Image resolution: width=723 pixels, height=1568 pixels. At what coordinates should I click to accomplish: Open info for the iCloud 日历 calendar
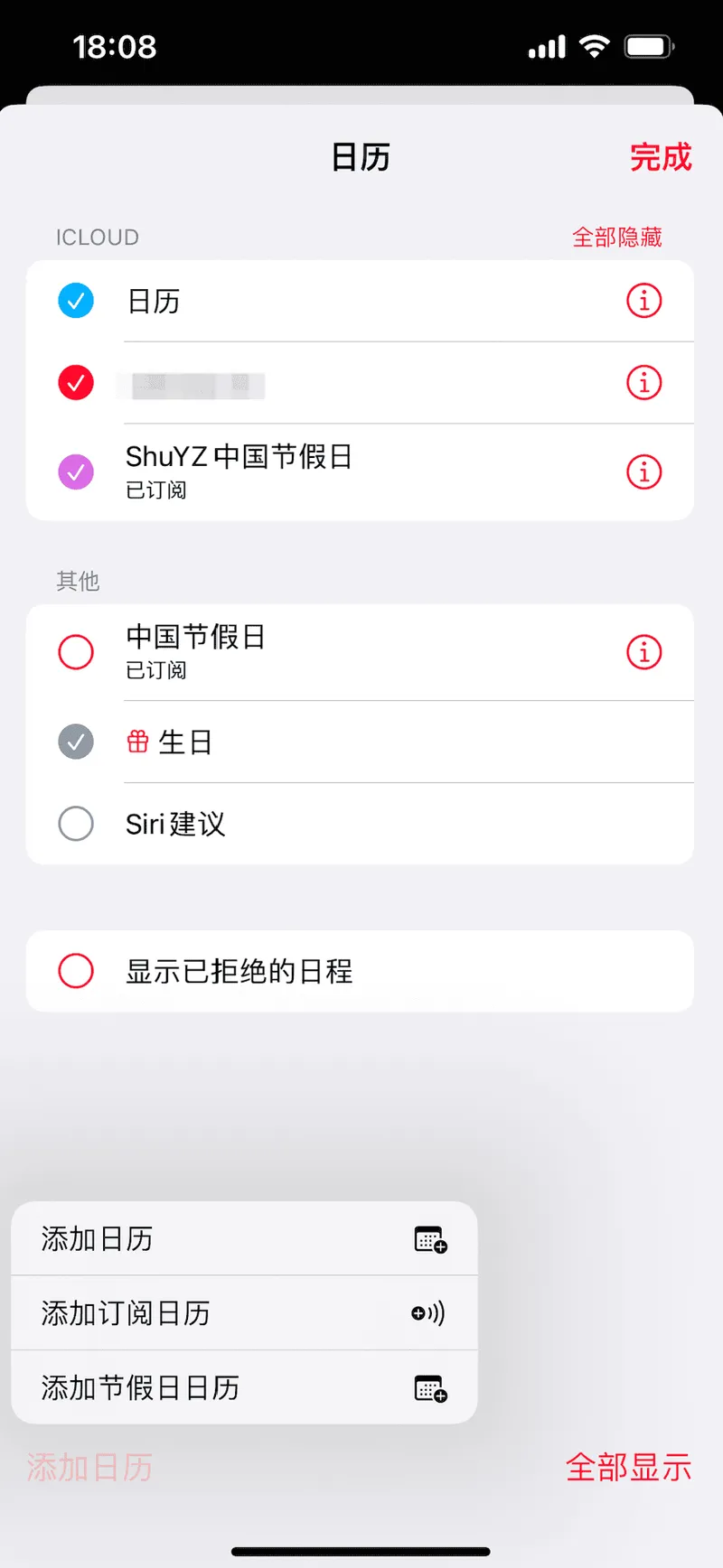click(x=643, y=301)
